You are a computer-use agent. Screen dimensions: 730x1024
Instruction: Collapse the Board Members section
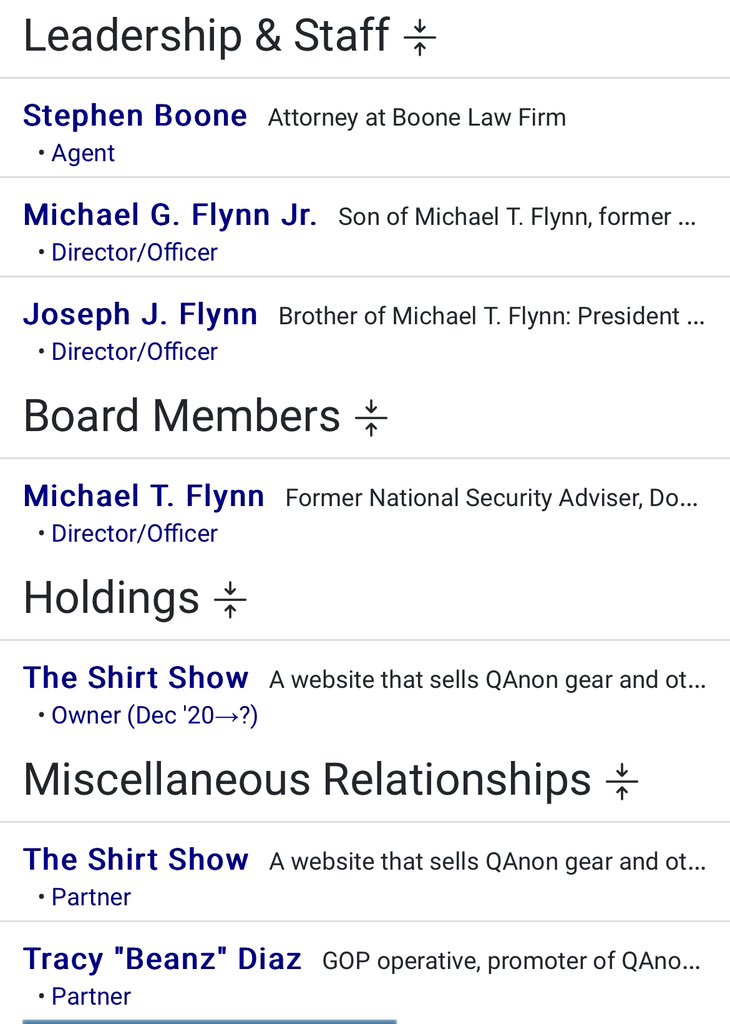coord(371,418)
